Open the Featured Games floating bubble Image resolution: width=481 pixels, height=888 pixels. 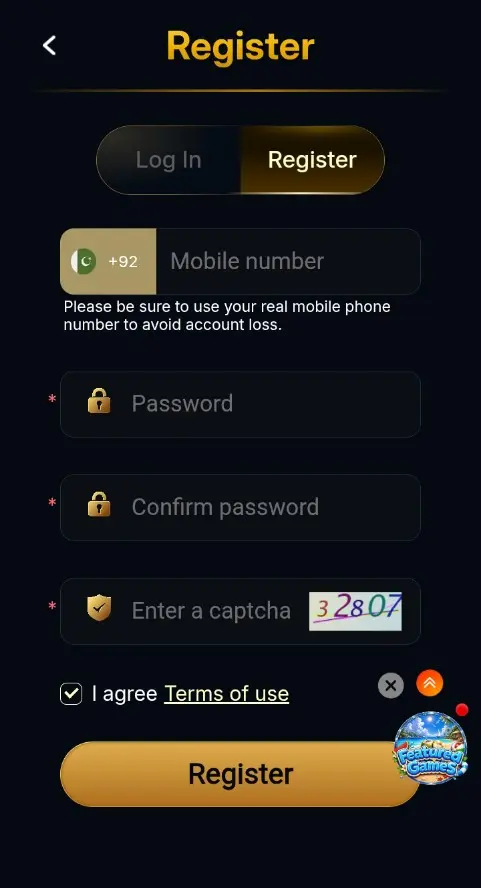(x=431, y=748)
